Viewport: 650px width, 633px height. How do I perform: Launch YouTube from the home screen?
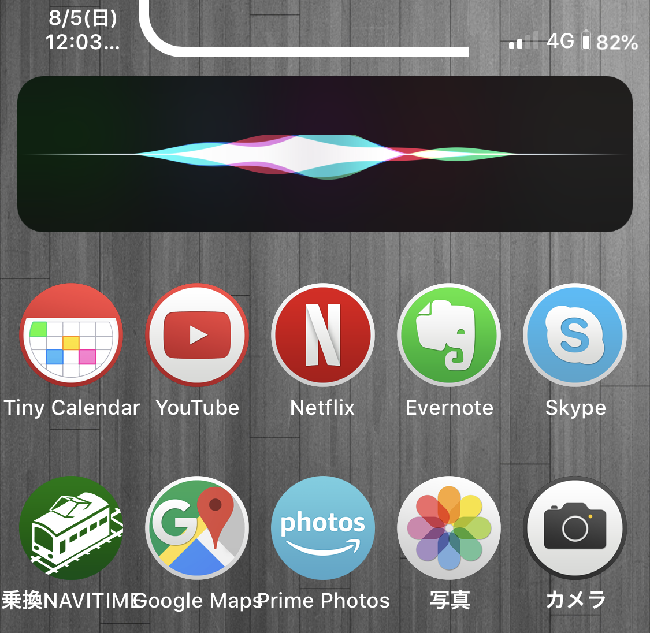pos(197,334)
